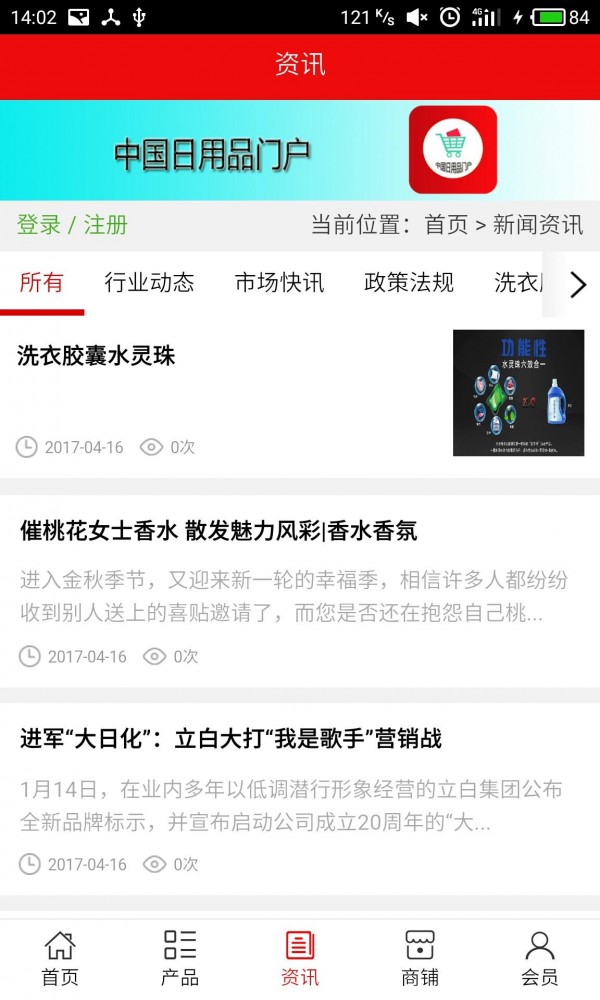Open the 注册 register link

pyautogui.click(x=106, y=225)
